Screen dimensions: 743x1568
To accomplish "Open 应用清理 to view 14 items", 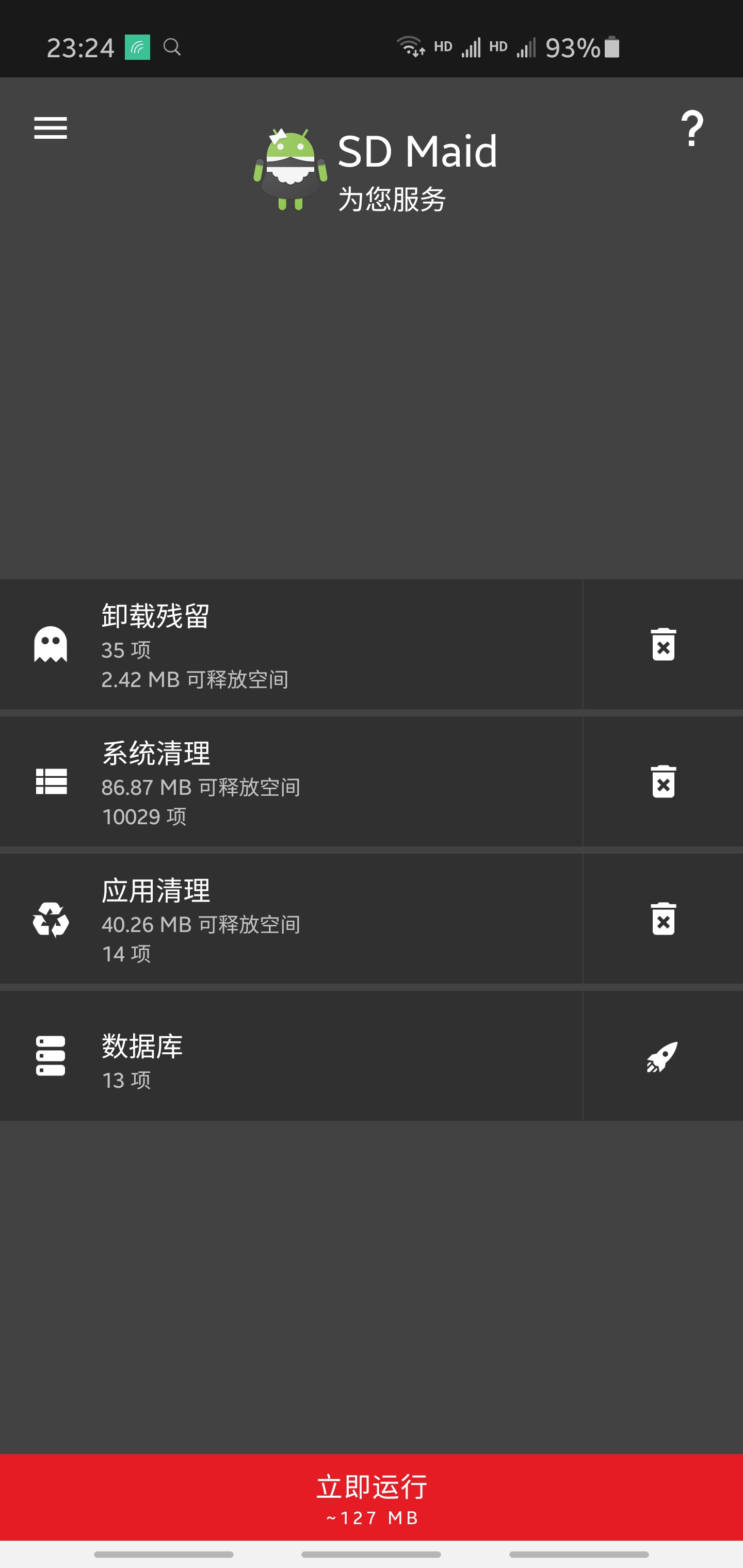I will click(x=274, y=921).
